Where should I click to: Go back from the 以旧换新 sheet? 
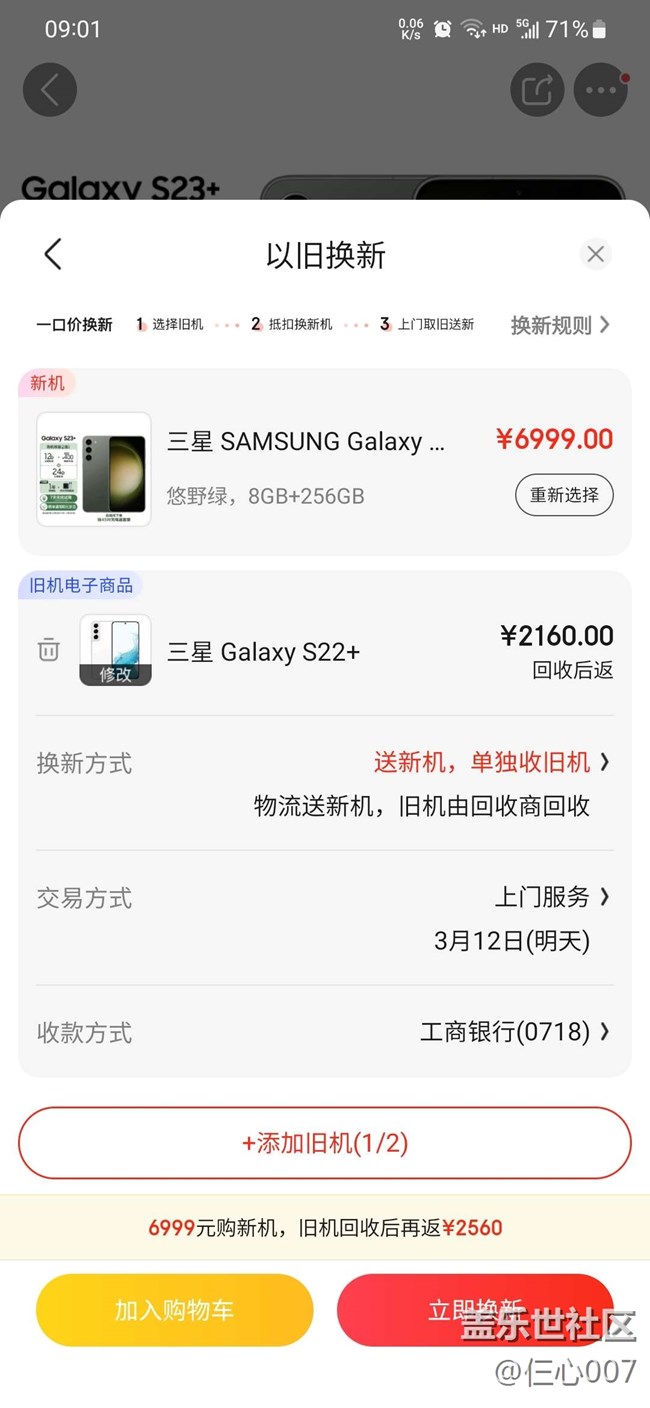click(53, 254)
